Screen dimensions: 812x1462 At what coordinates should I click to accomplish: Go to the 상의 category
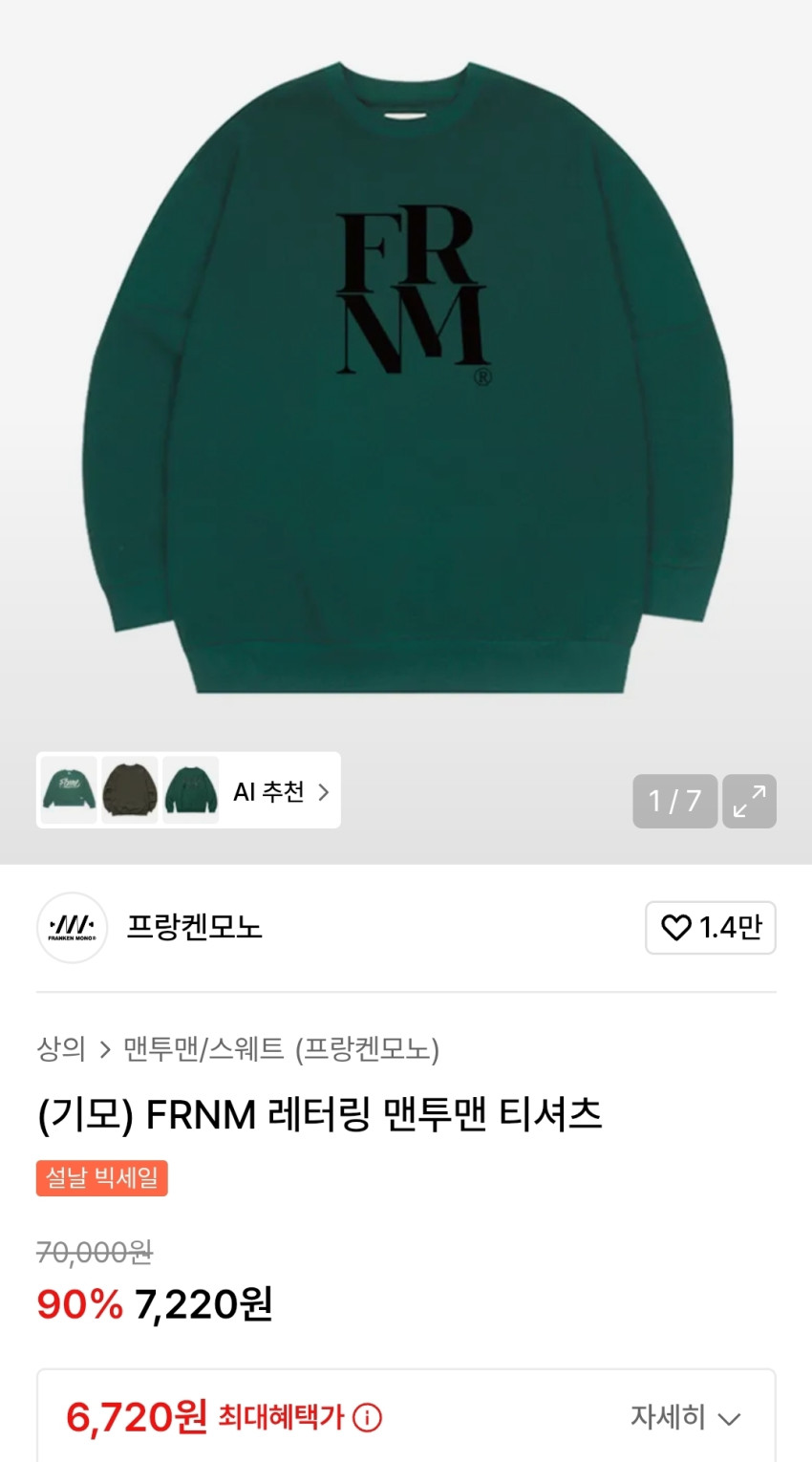61,1049
